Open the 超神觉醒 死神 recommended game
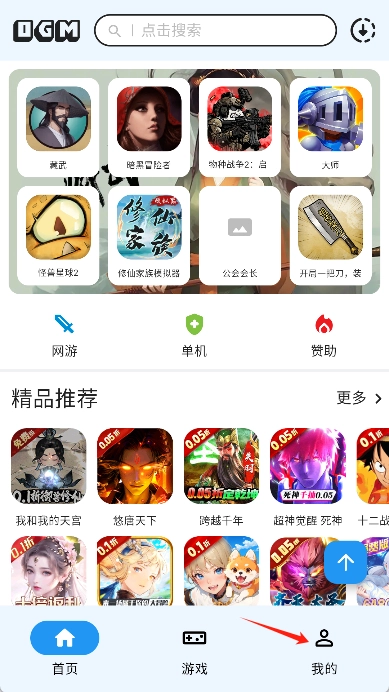The height and width of the screenshot is (692, 389). point(308,478)
